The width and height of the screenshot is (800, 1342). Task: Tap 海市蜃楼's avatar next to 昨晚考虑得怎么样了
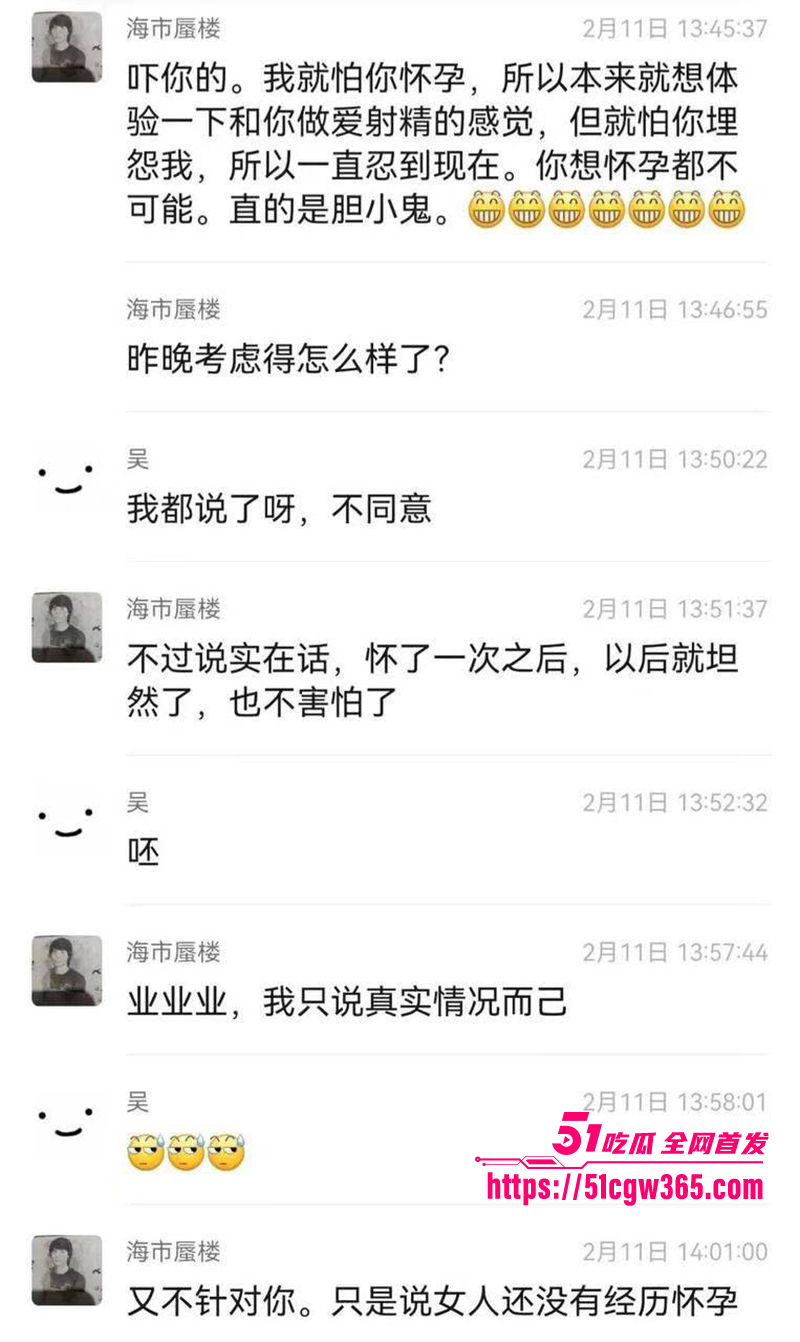pyautogui.click(x=66, y=318)
